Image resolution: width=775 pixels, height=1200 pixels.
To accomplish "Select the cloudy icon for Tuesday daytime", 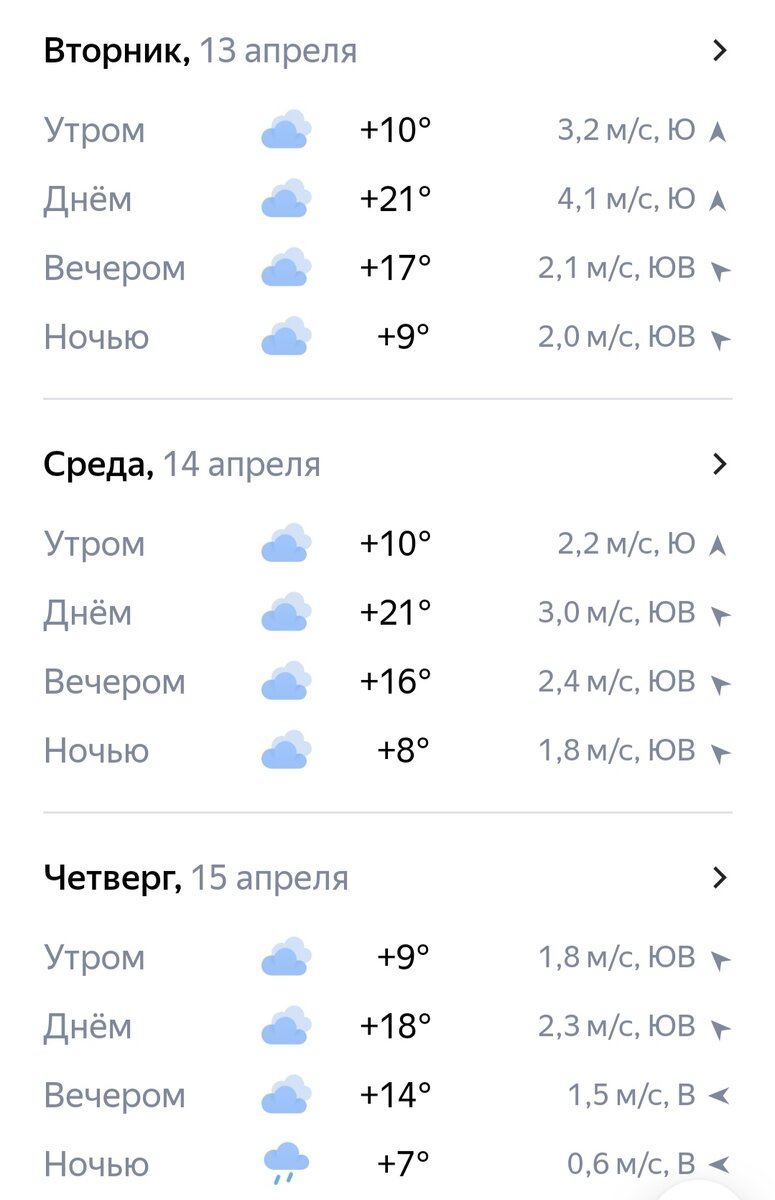I will [288, 198].
